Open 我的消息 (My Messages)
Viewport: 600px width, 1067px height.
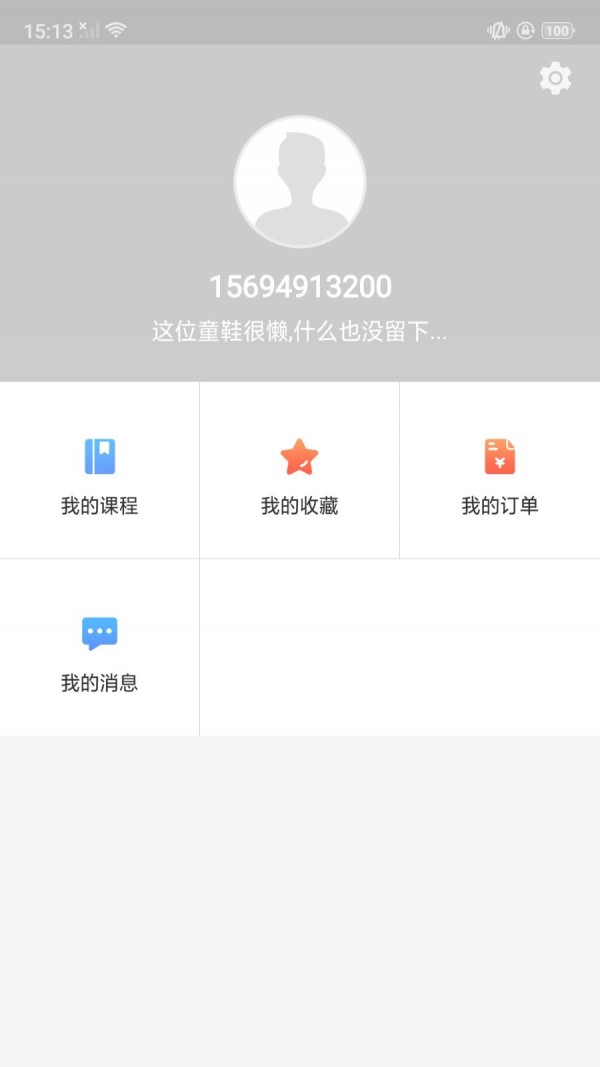pyautogui.click(x=99, y=649)
